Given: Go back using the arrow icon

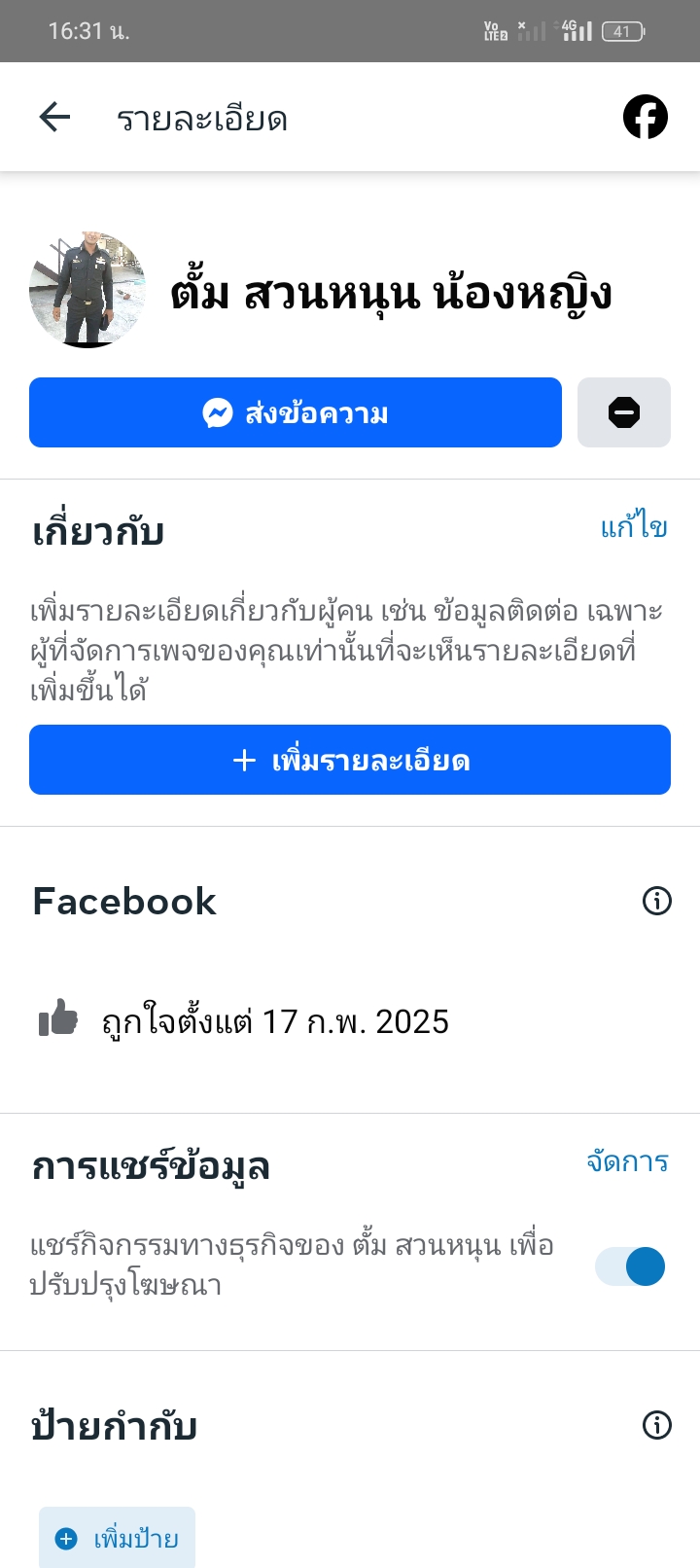Looking at the screenshot, I should click(x=54, y=118).
